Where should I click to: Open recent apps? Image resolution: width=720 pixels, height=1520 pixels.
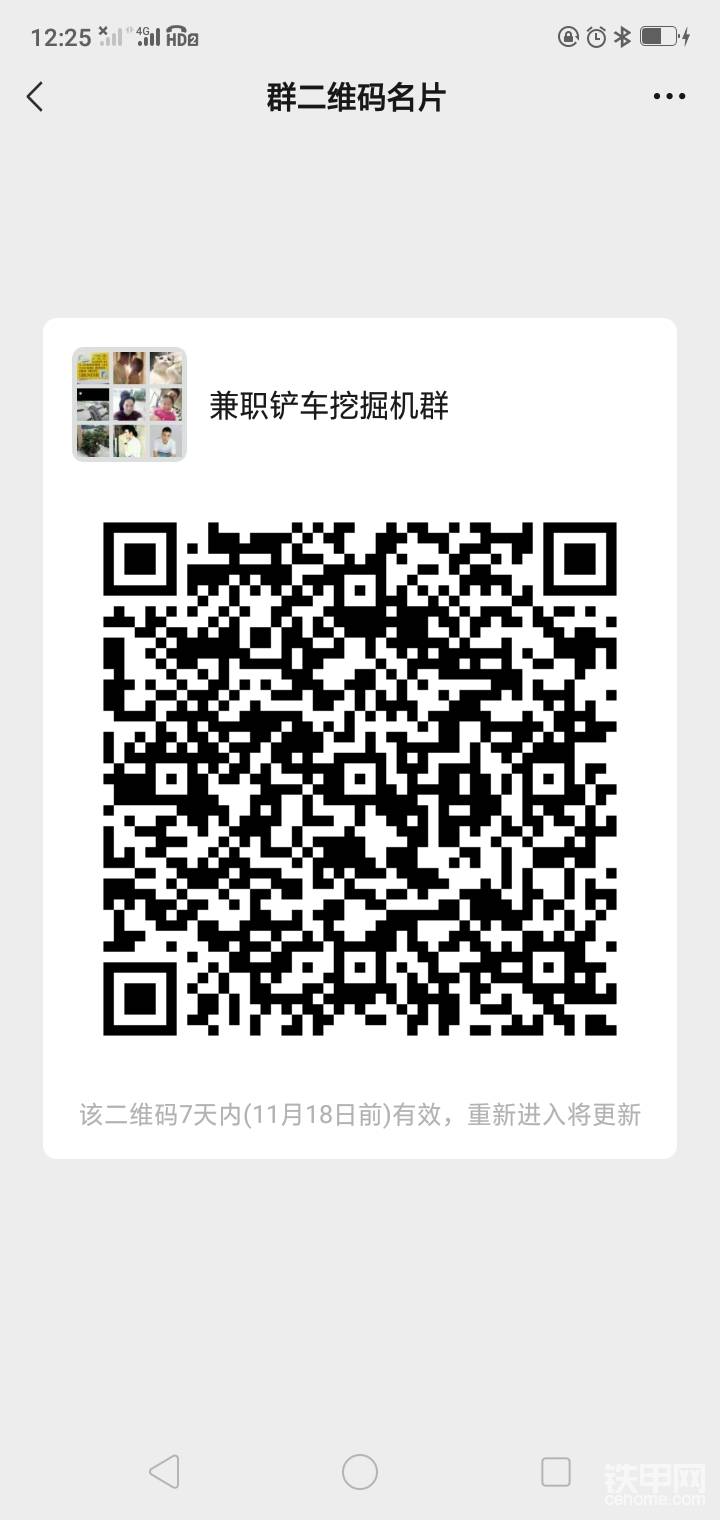(x=555, y=1472)
